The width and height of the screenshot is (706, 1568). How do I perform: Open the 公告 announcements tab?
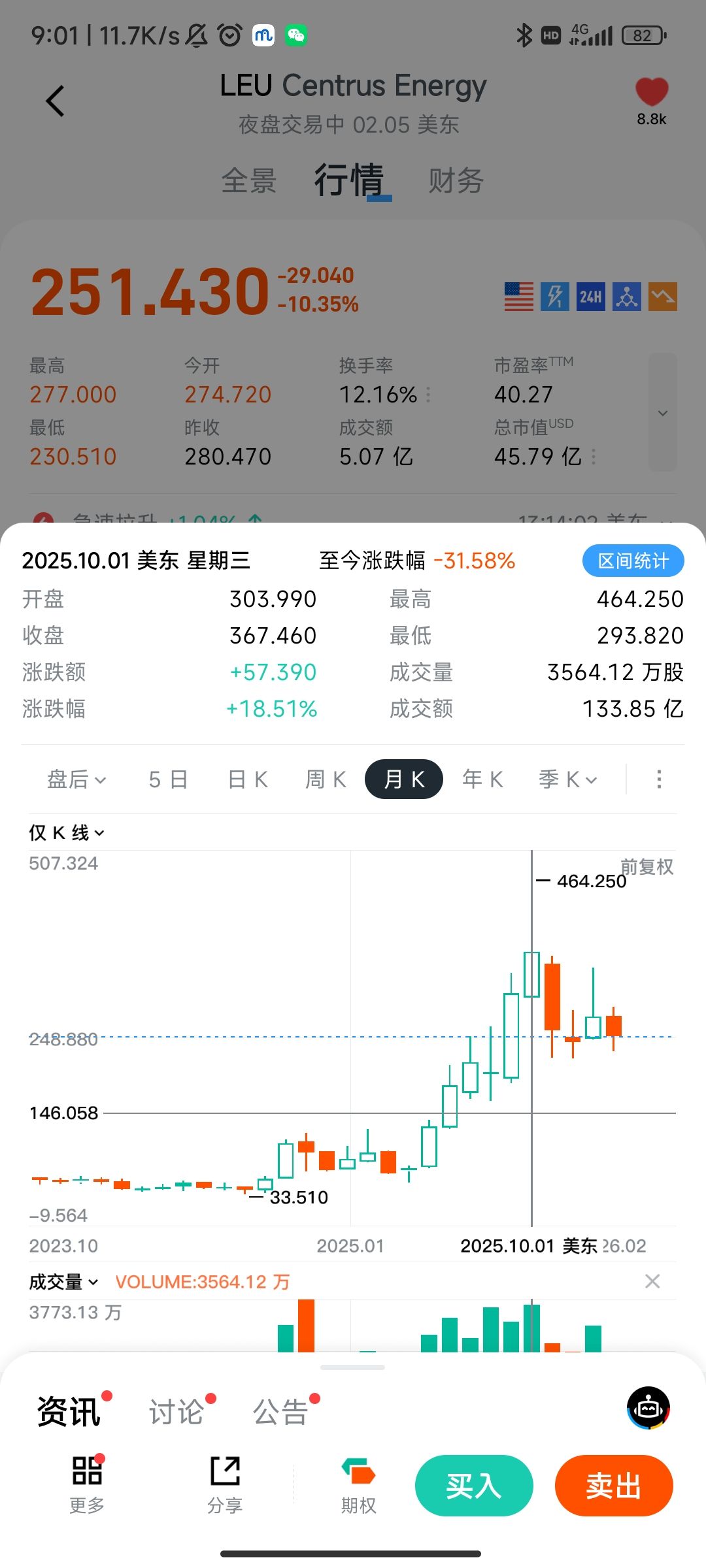pyautogui.click(x=280, y=1412)
